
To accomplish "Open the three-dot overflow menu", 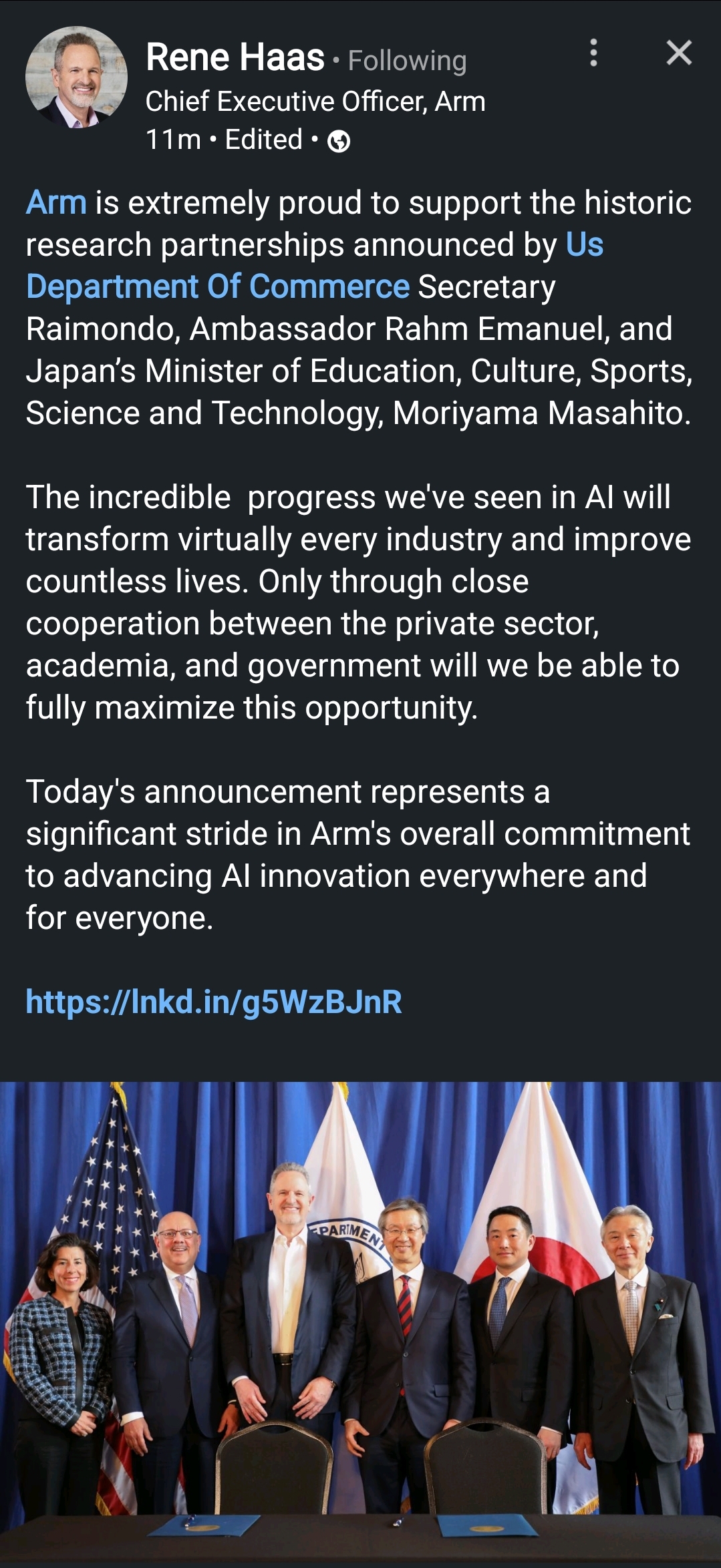I will (593, 53).
